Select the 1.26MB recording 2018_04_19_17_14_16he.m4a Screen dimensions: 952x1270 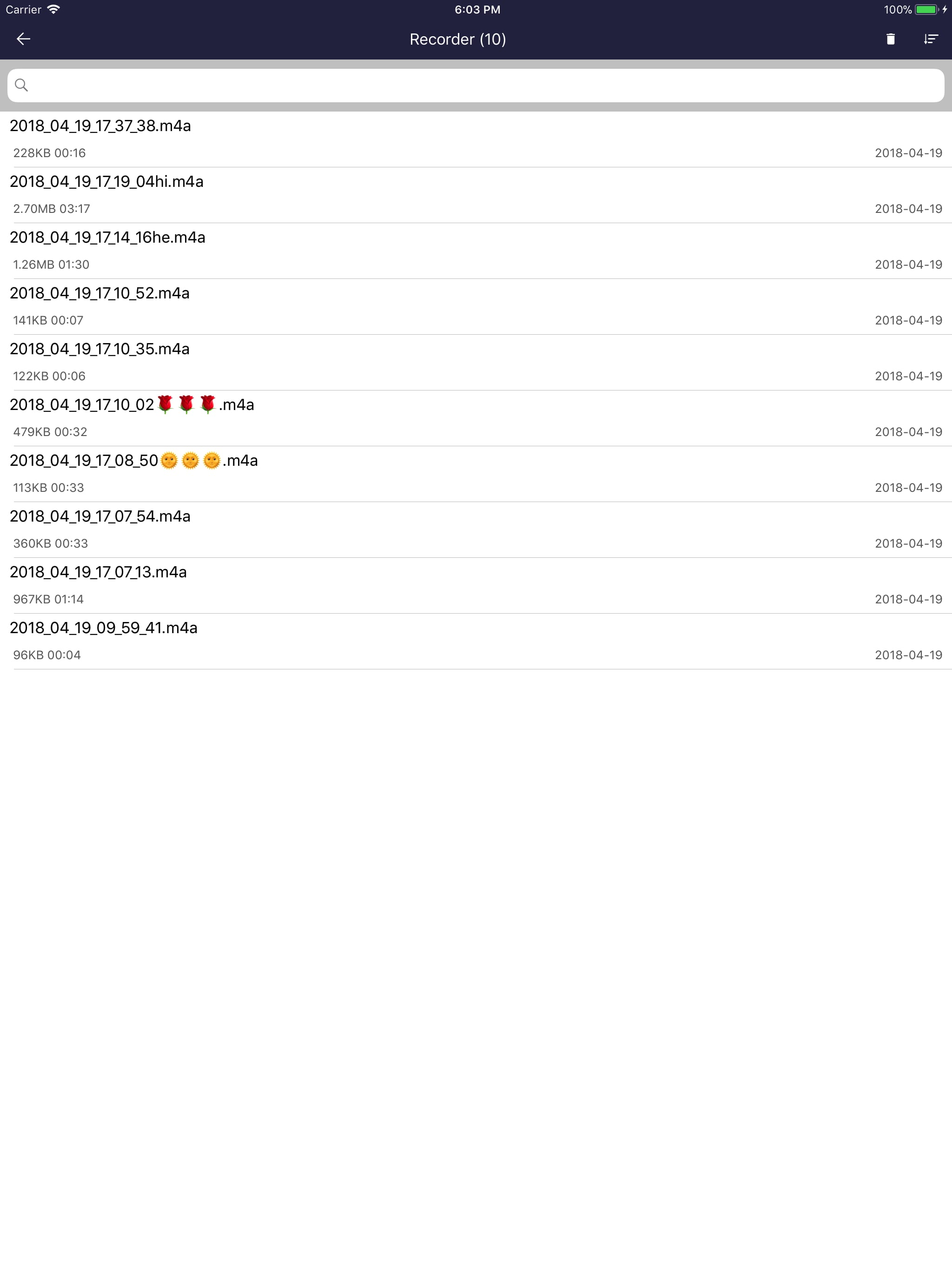click(x=230, y=249)
